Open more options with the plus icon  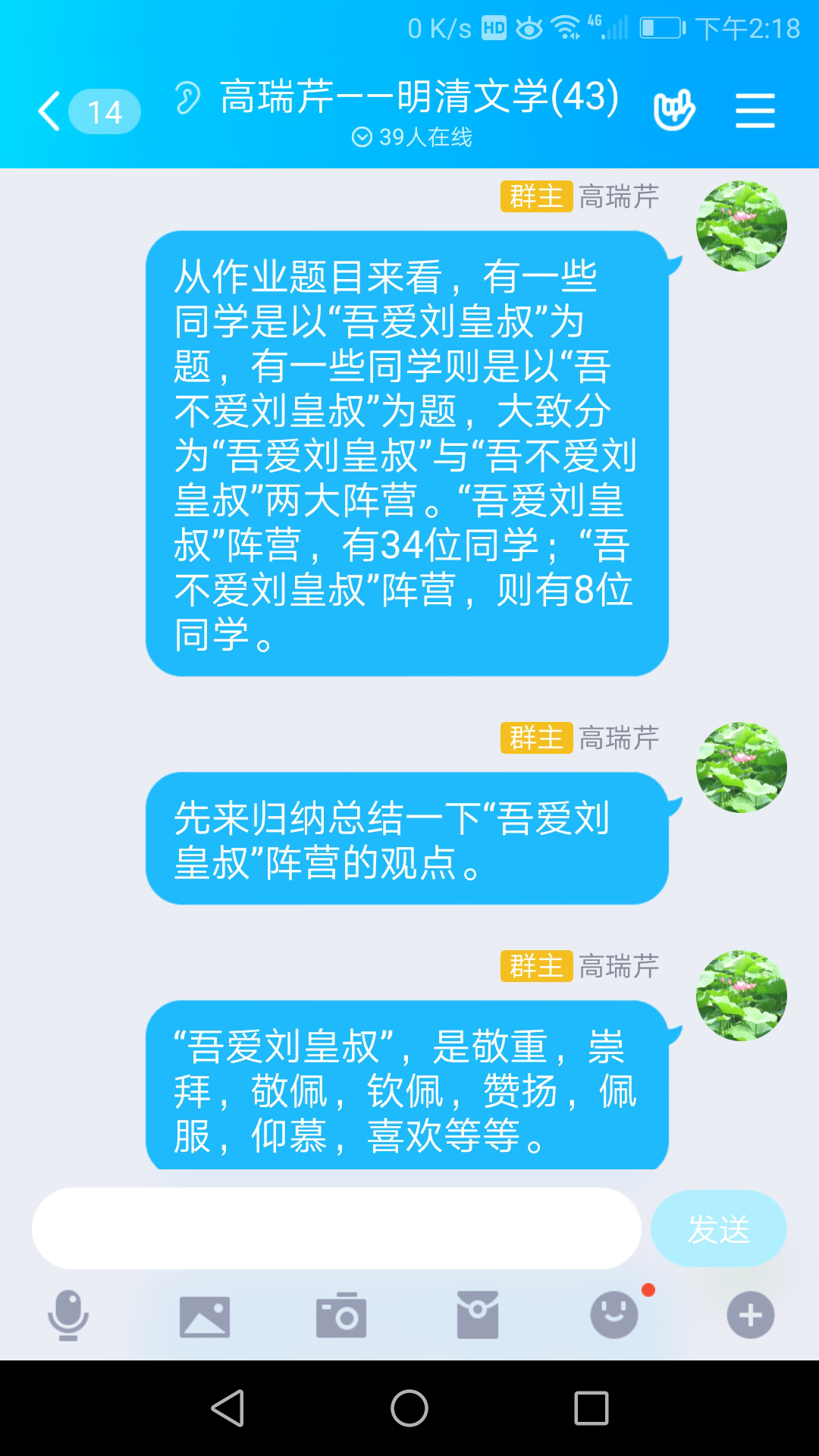(x=750, y=1316)
